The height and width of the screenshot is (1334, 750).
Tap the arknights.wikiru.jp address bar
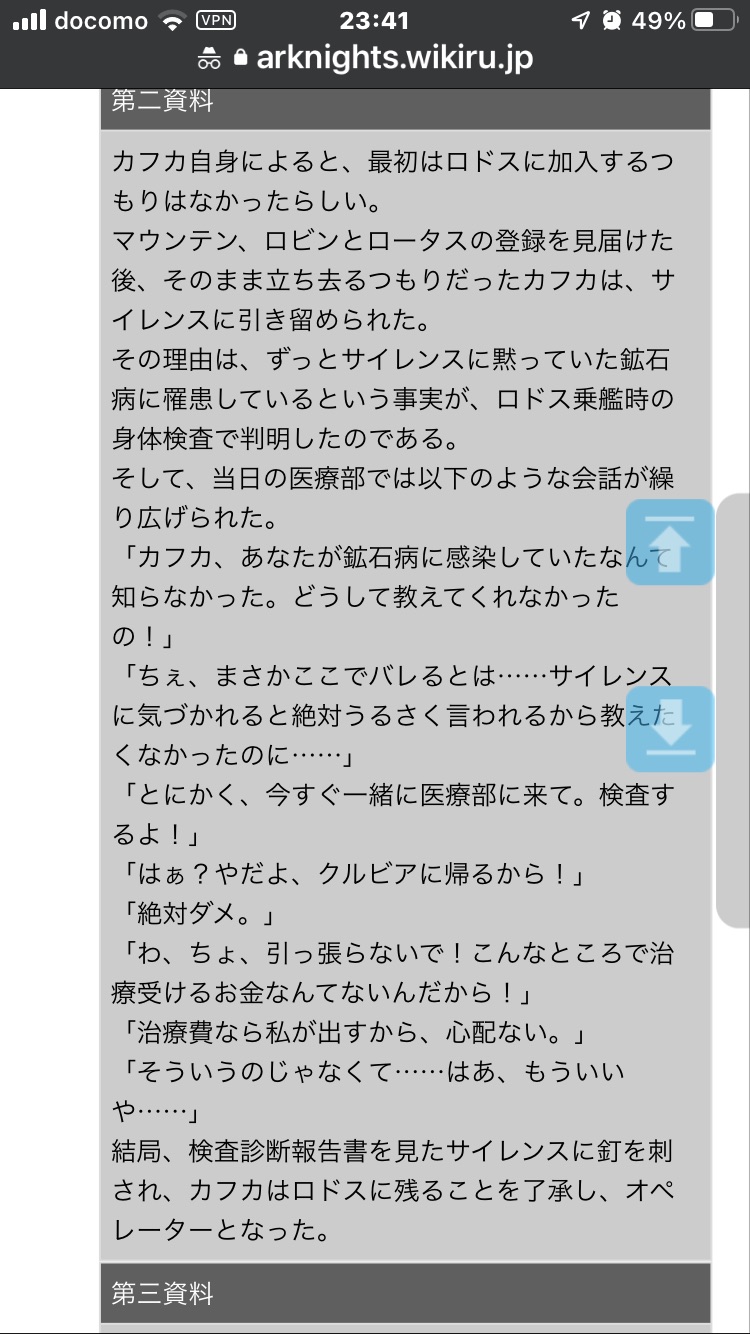pos(375,57)
